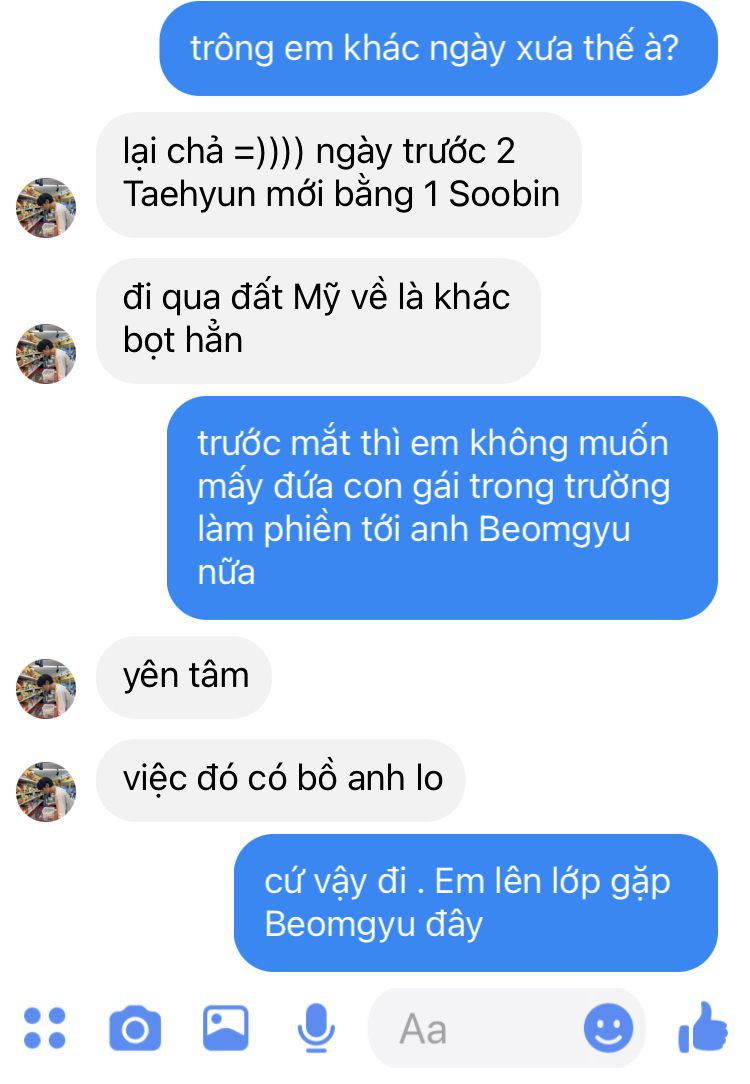Viewport: 750px width, 1084px height.
Task: Tap the microphone to record voice message
Action: click(x=316, y=1027)
